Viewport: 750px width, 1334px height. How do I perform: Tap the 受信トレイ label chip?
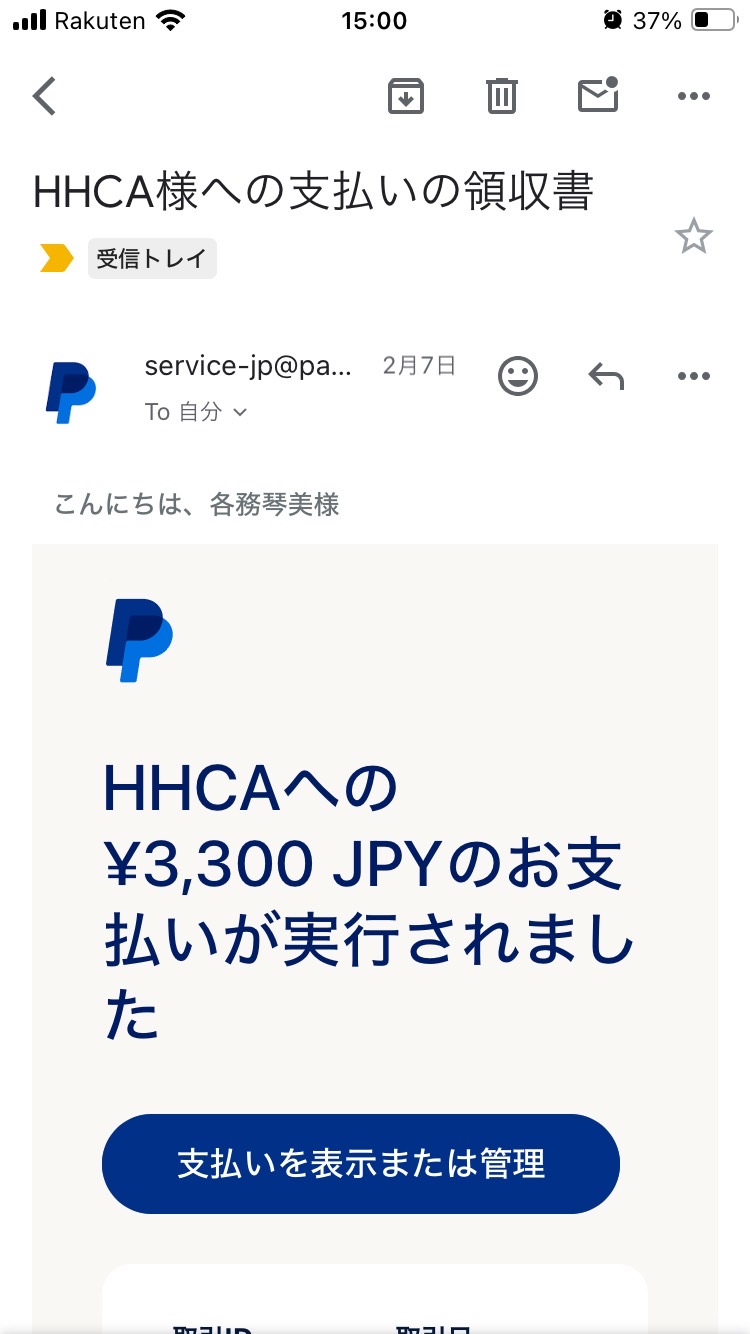pyautogui.click(x=152, y=259)
